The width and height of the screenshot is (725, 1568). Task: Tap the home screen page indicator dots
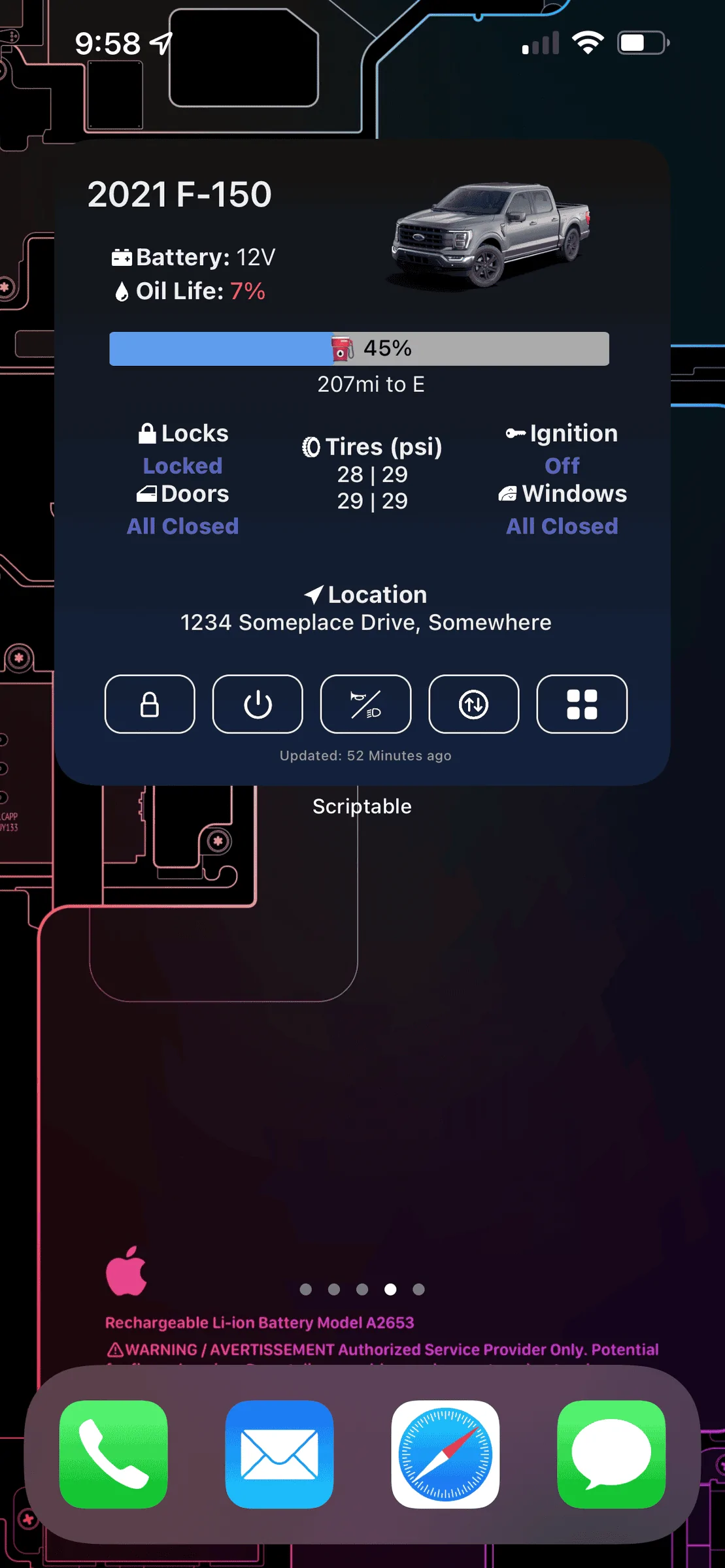pyautogui.click(x=362, y=1289)
